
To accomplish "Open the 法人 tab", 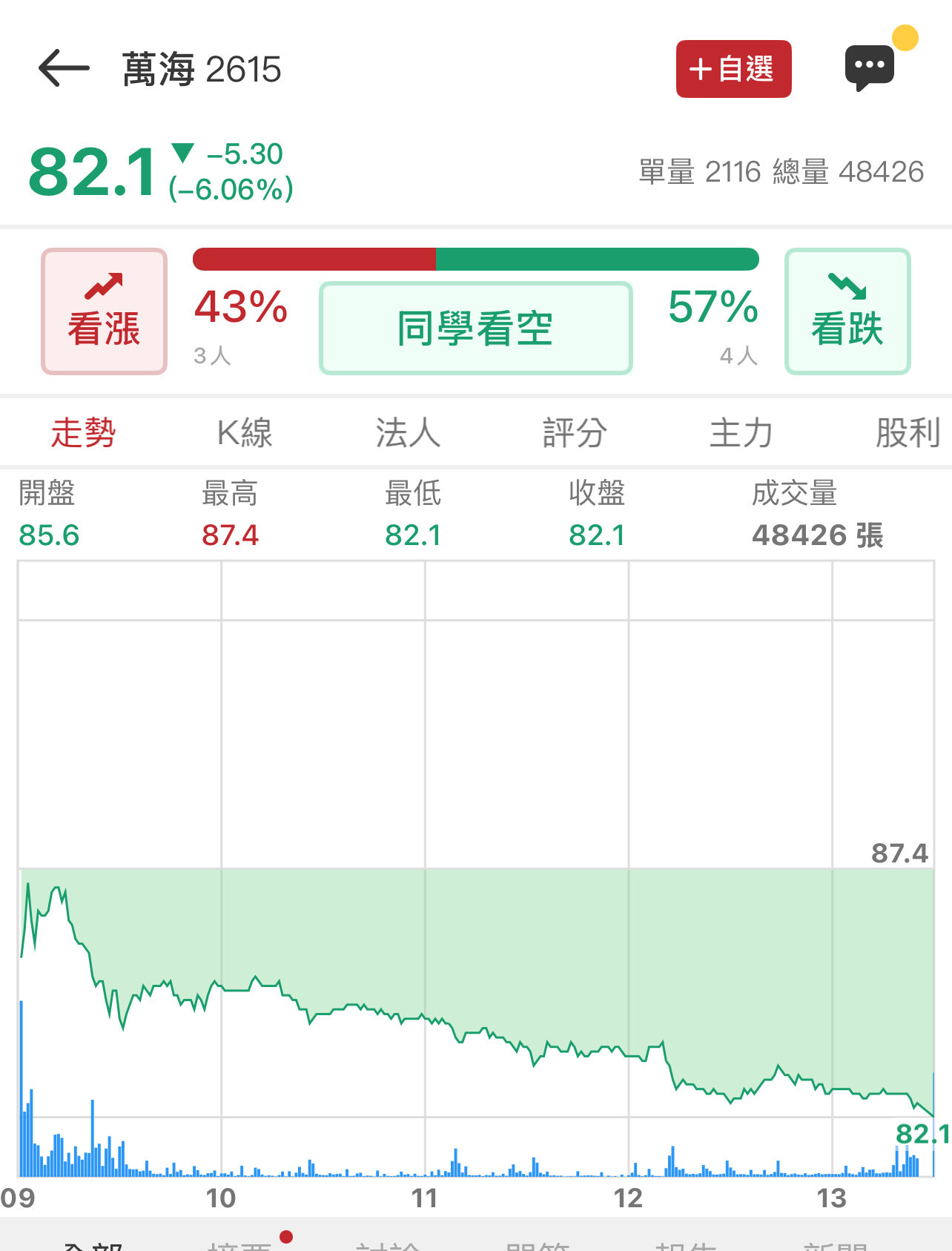I will (x=408, y=433).
